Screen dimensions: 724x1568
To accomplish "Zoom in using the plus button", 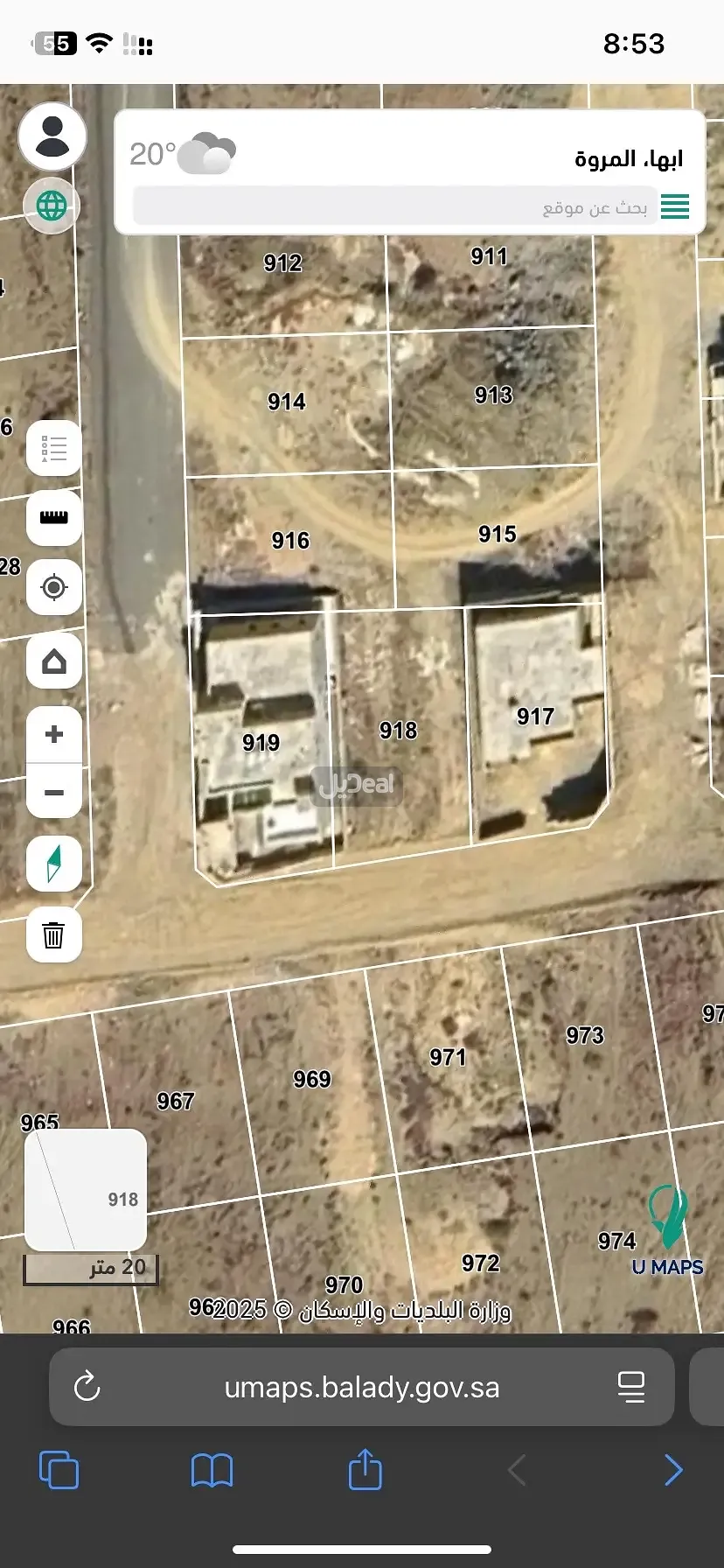I will 54,733.
